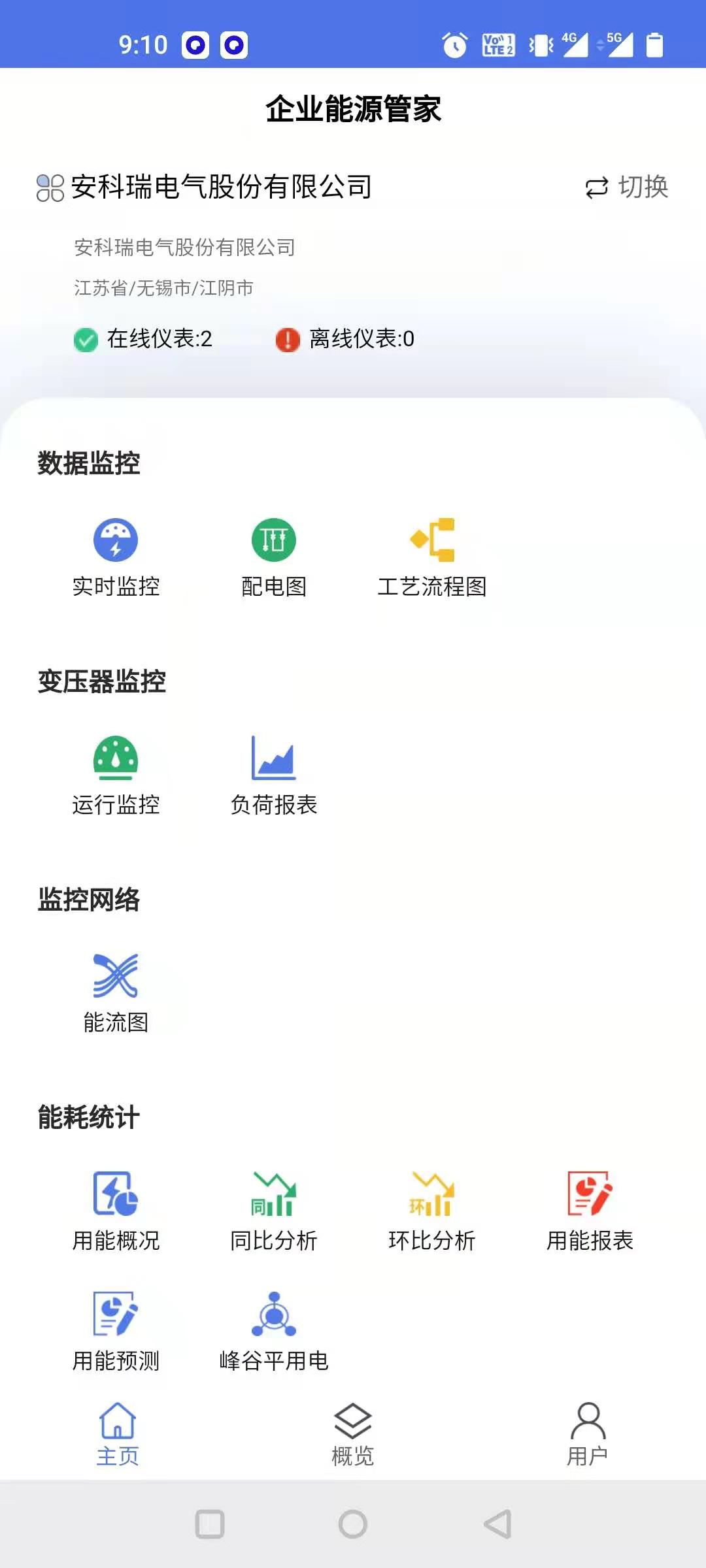
Task: Open 运行监控 transformer monitoring
Action: (x=116, y=774)
